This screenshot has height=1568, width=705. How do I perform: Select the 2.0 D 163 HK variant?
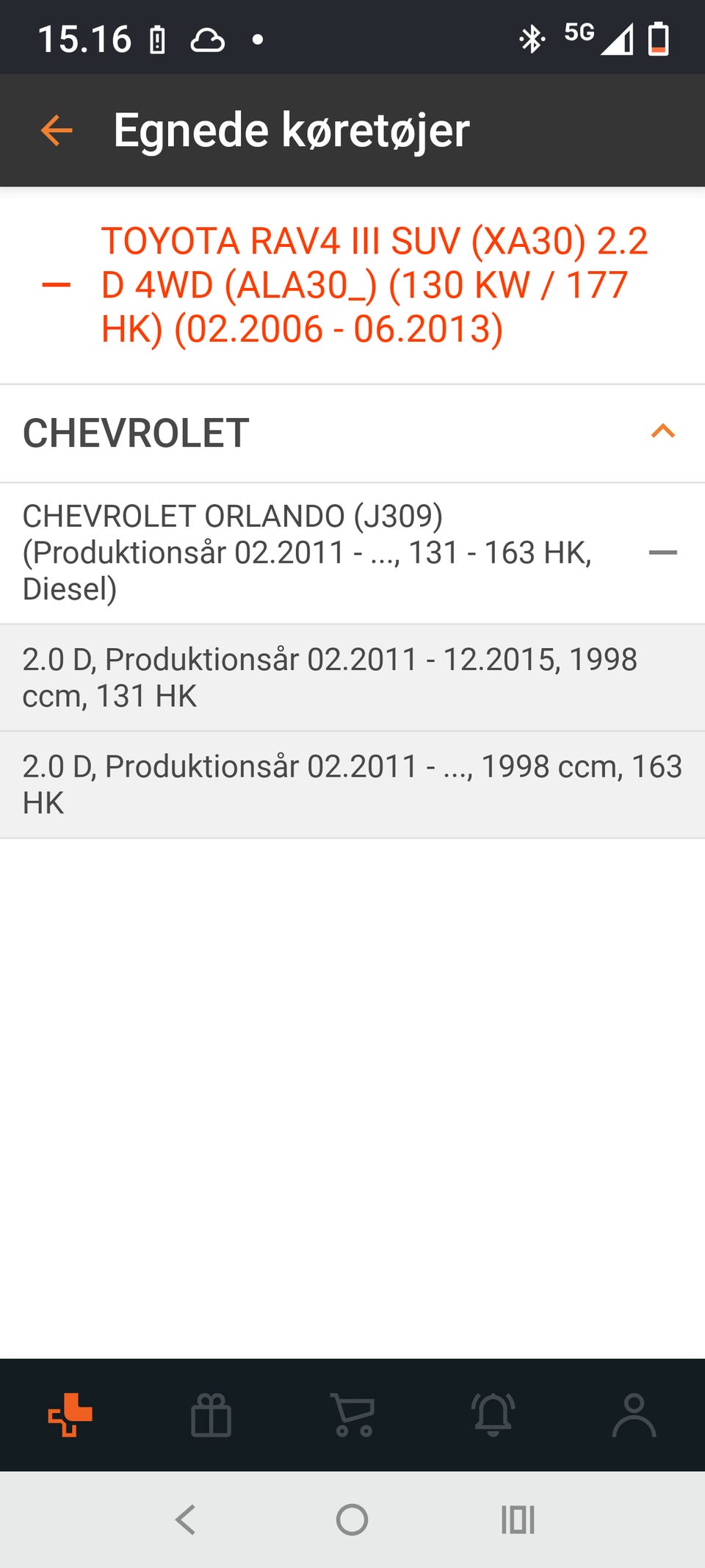click(352, 785)
